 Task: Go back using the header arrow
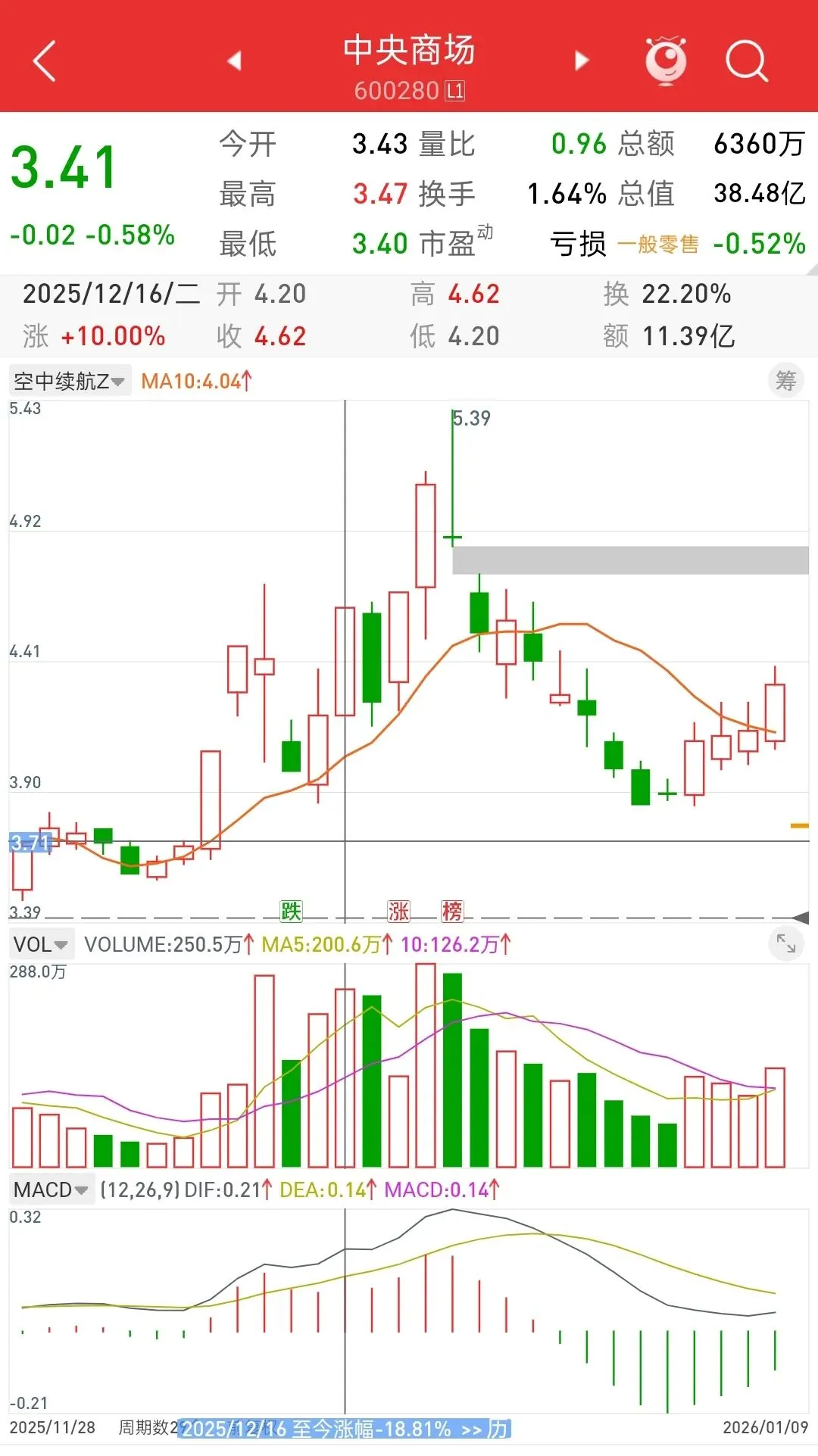[45, 61]
